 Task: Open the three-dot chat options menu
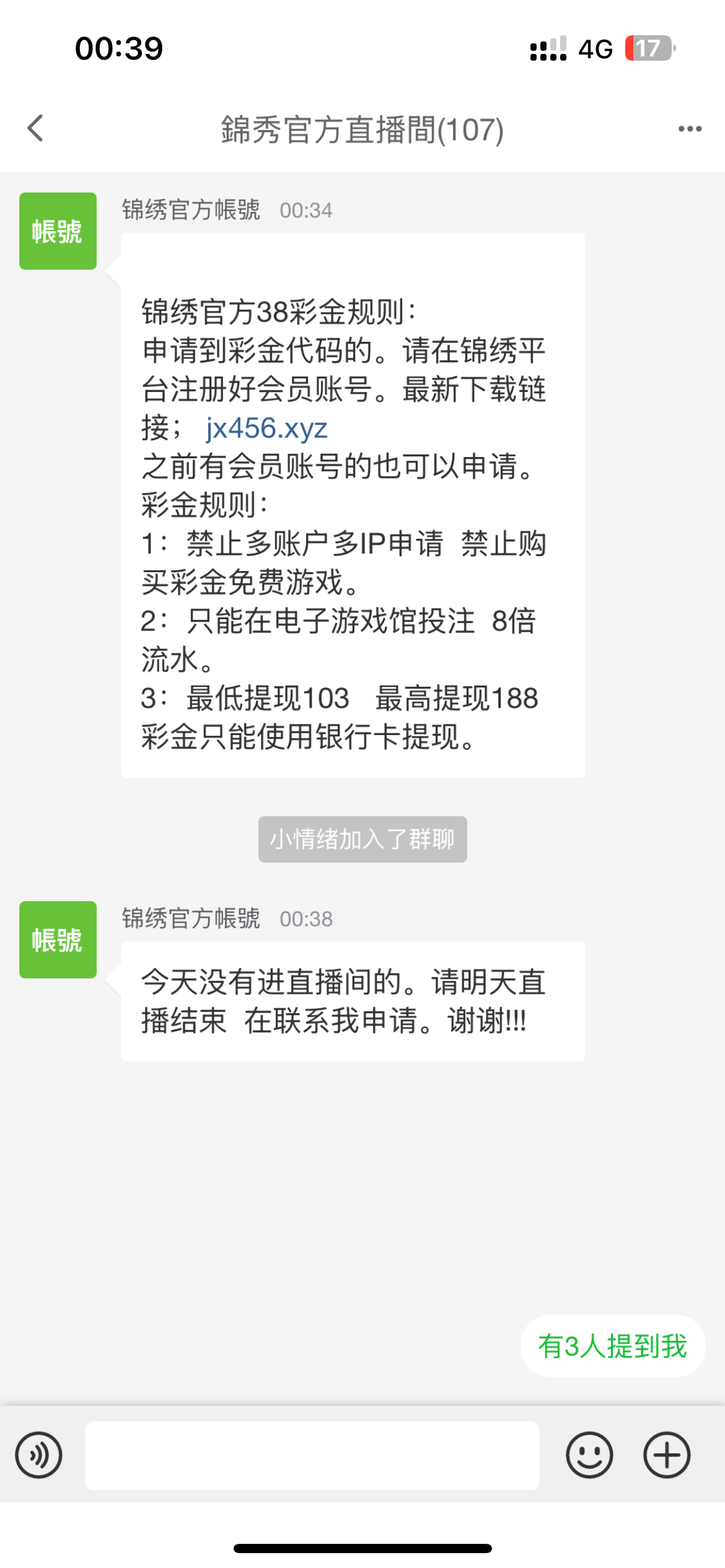click(x=690, y=129)
